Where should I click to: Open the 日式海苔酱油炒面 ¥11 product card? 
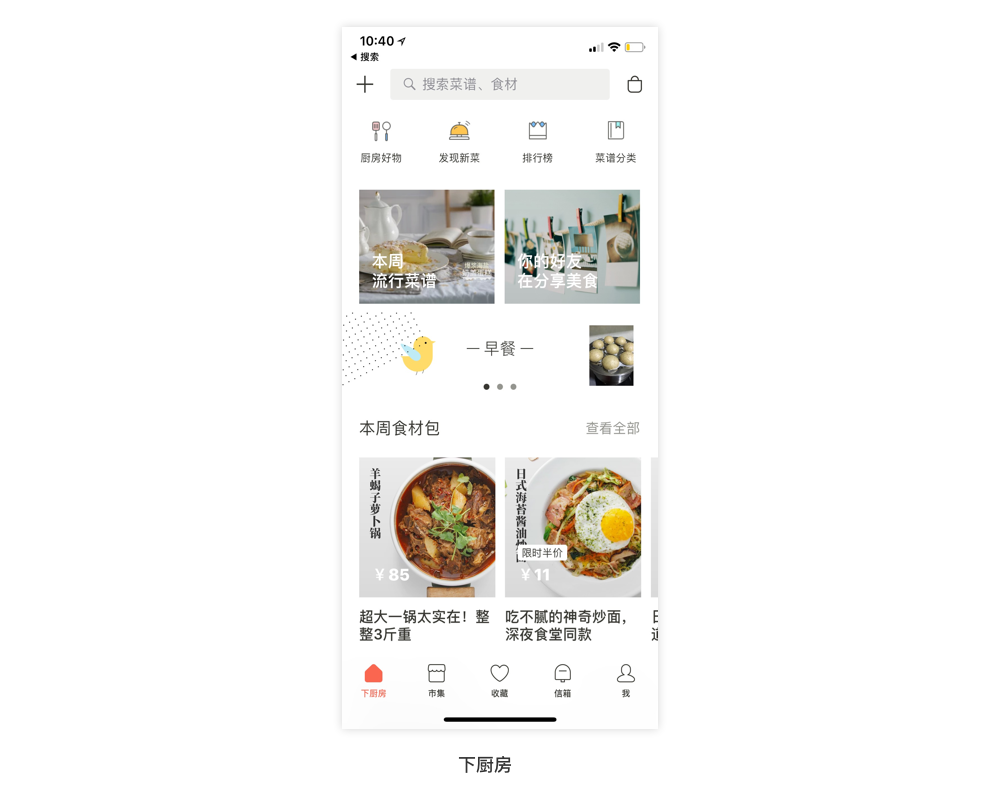coord(573,550)
